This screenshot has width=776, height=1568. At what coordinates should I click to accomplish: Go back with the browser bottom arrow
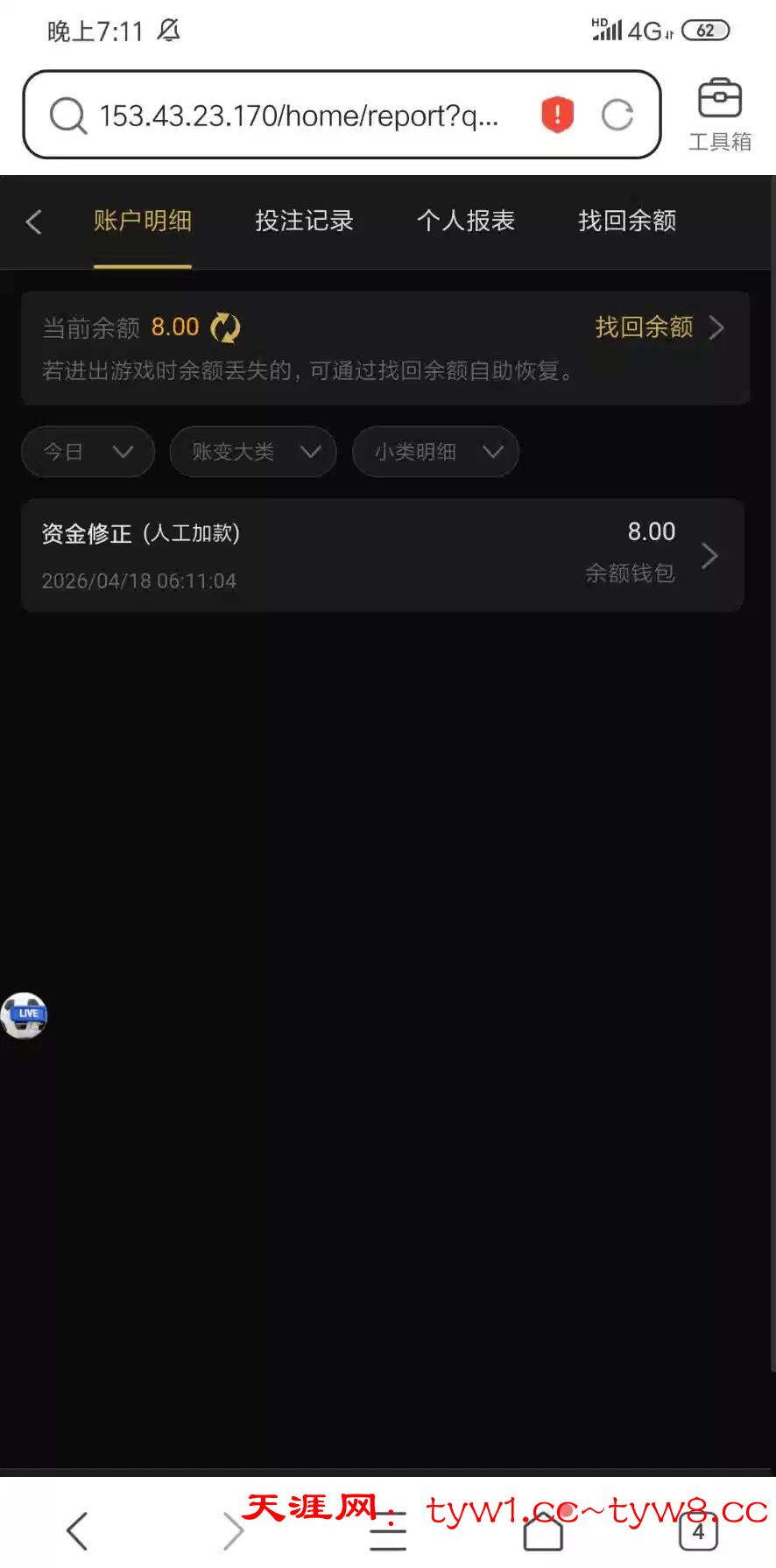77,1530
